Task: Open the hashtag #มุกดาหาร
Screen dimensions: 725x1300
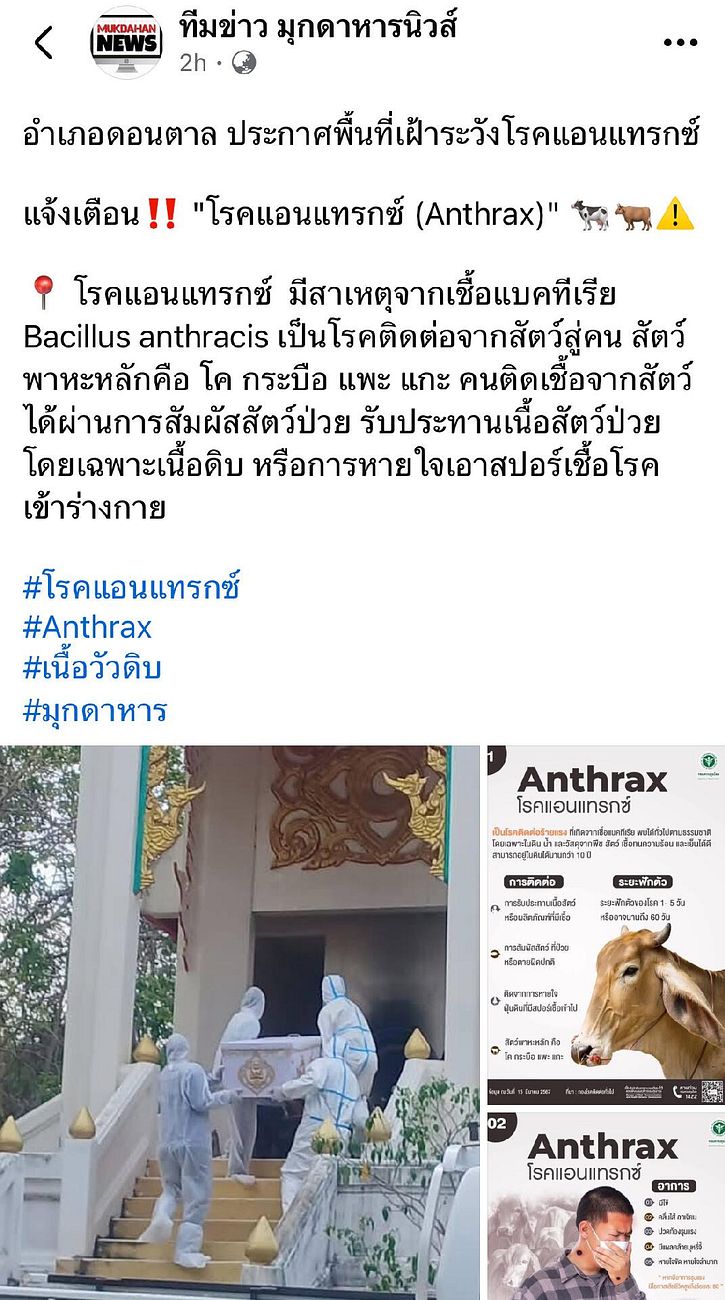Action: [x=95, y=711]
